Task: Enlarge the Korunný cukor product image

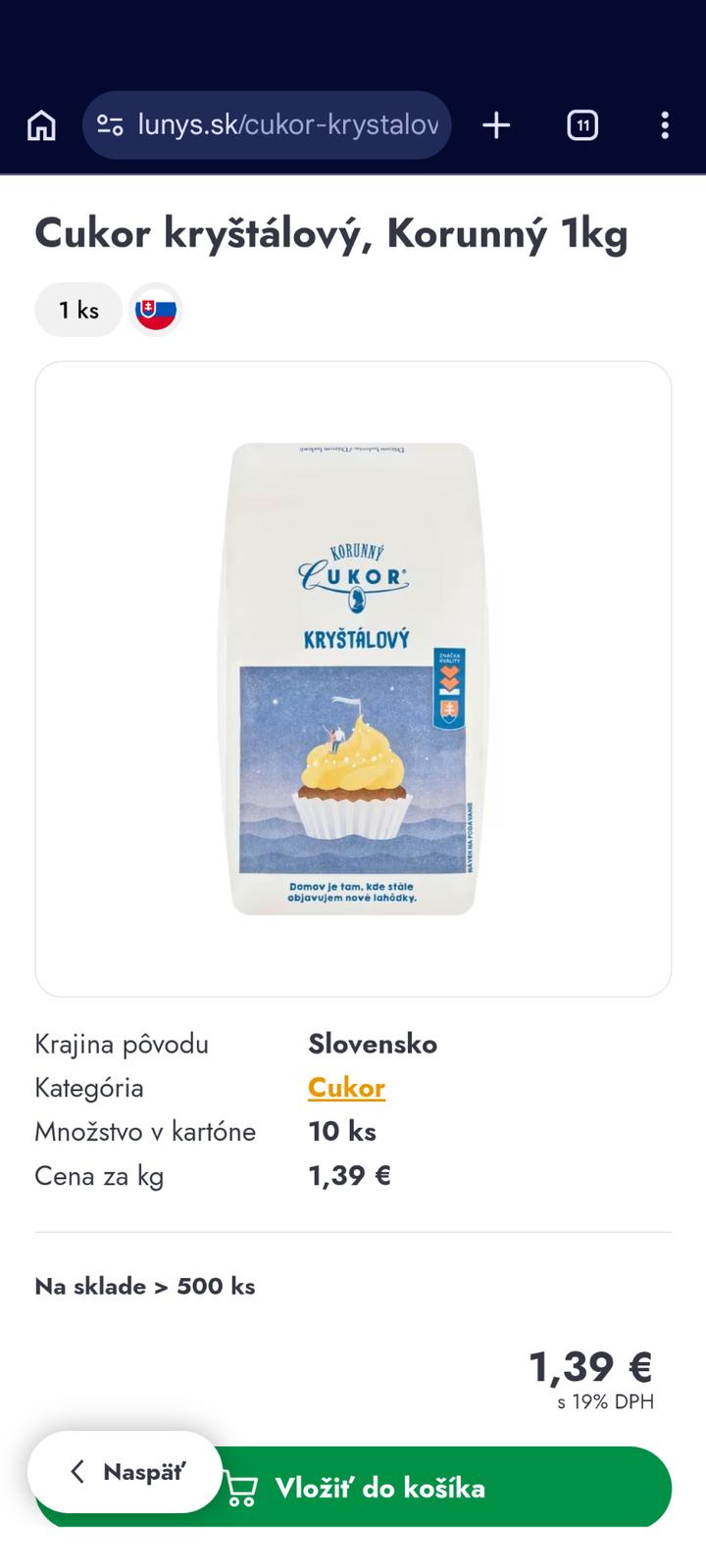Action: 353,678
